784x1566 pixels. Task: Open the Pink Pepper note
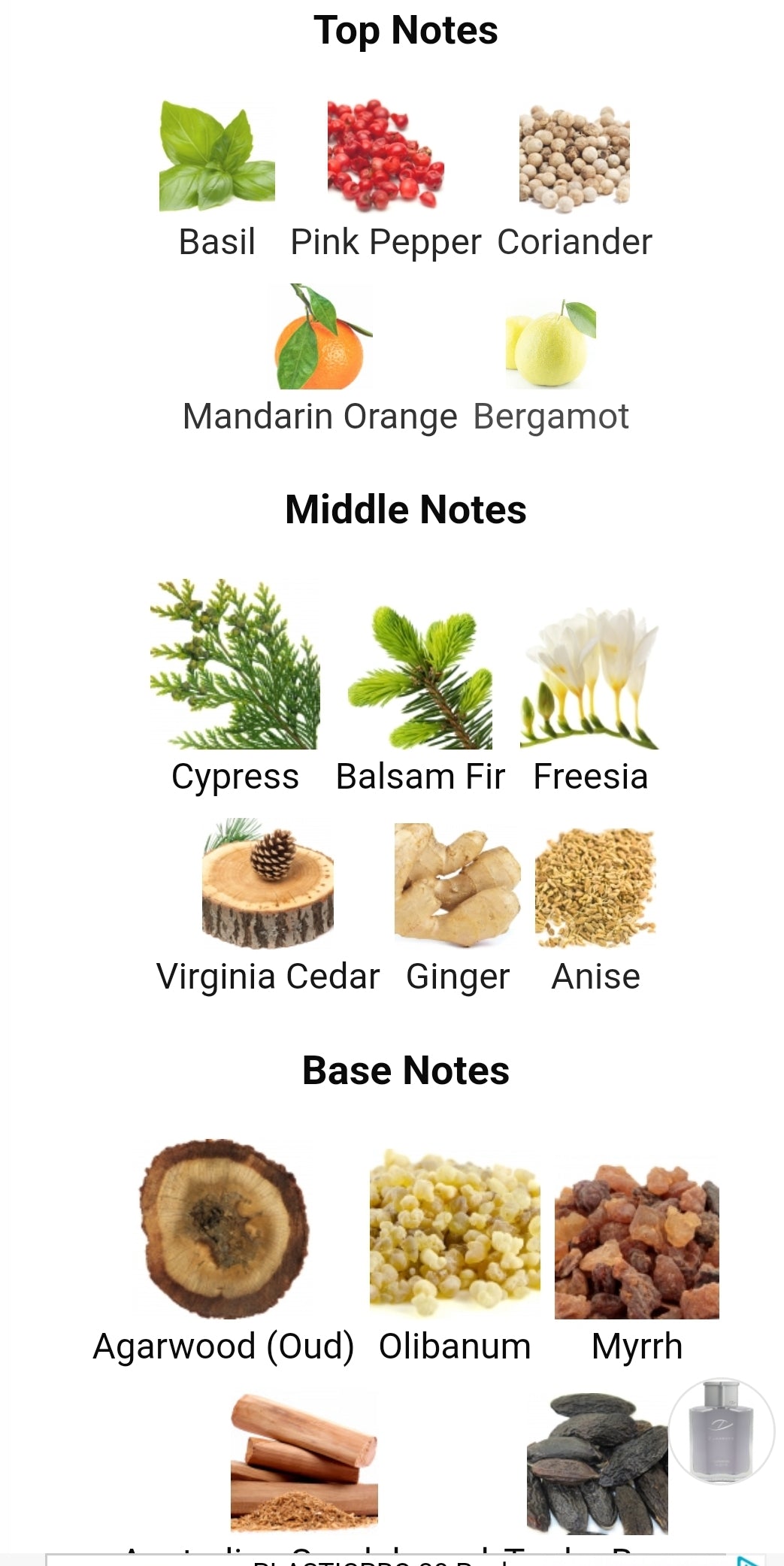pyautogui.click(x=385, y=157)
